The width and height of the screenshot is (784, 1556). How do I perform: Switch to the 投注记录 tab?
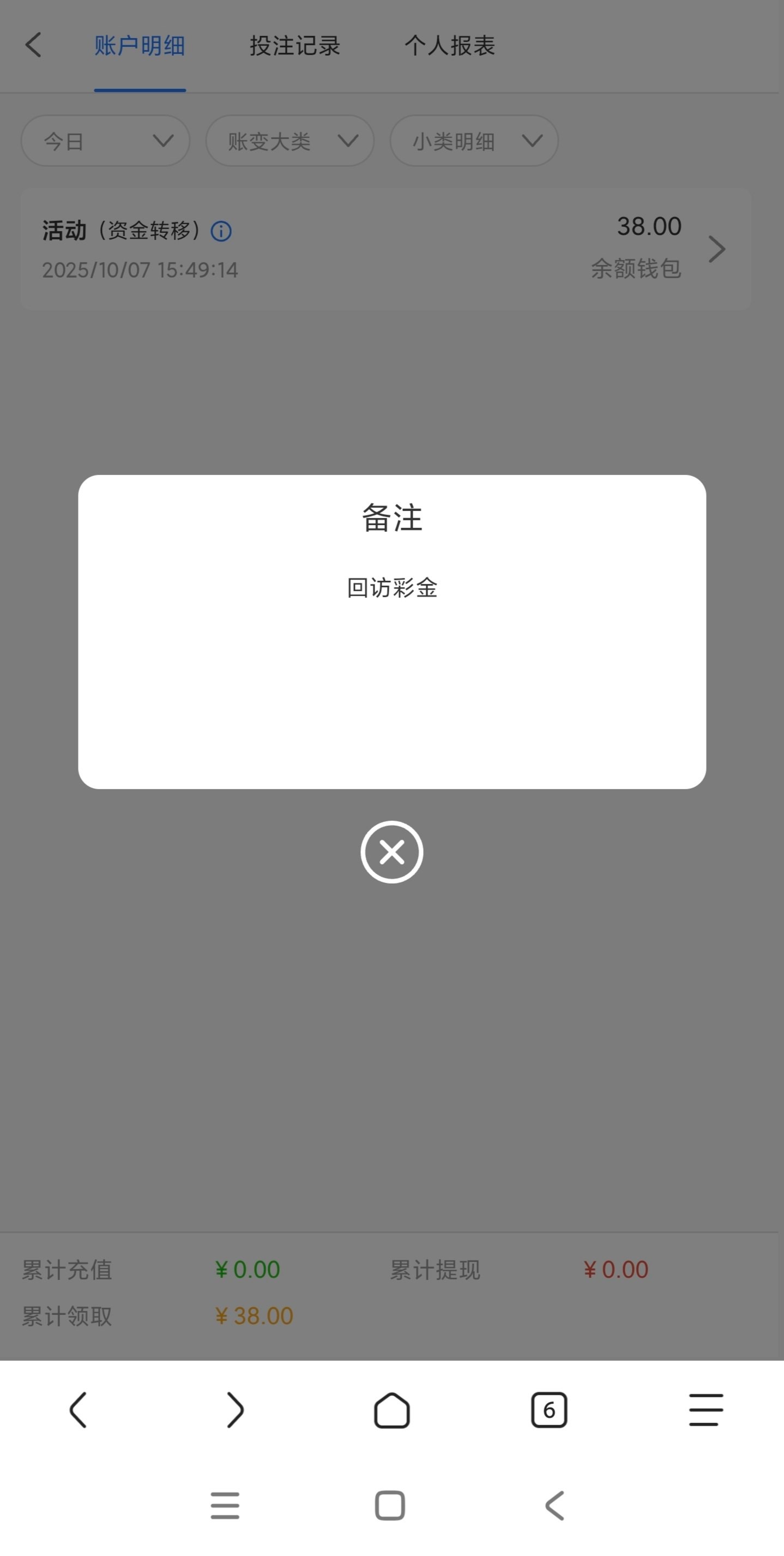click(295, 46)
